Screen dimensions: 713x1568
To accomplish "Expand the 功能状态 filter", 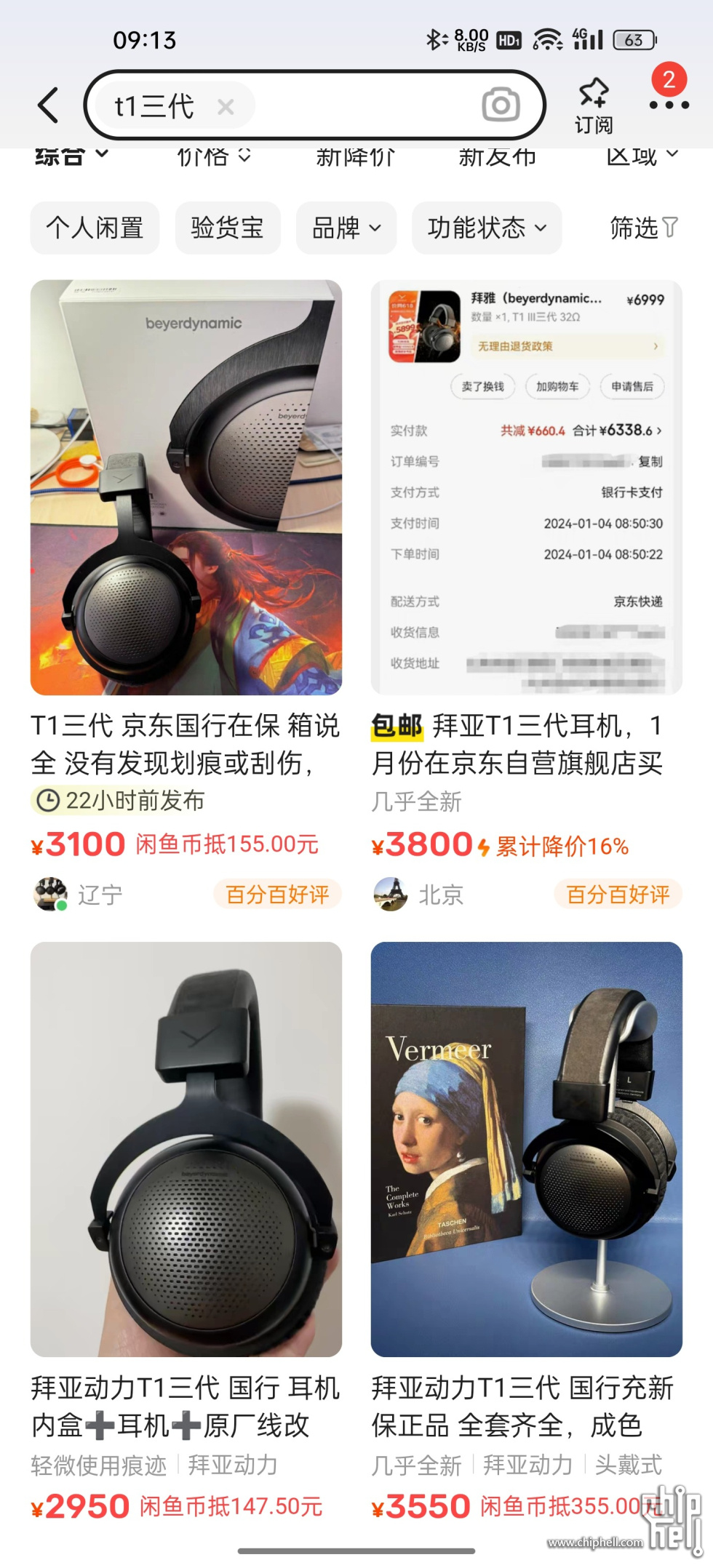I will (486, 228).
